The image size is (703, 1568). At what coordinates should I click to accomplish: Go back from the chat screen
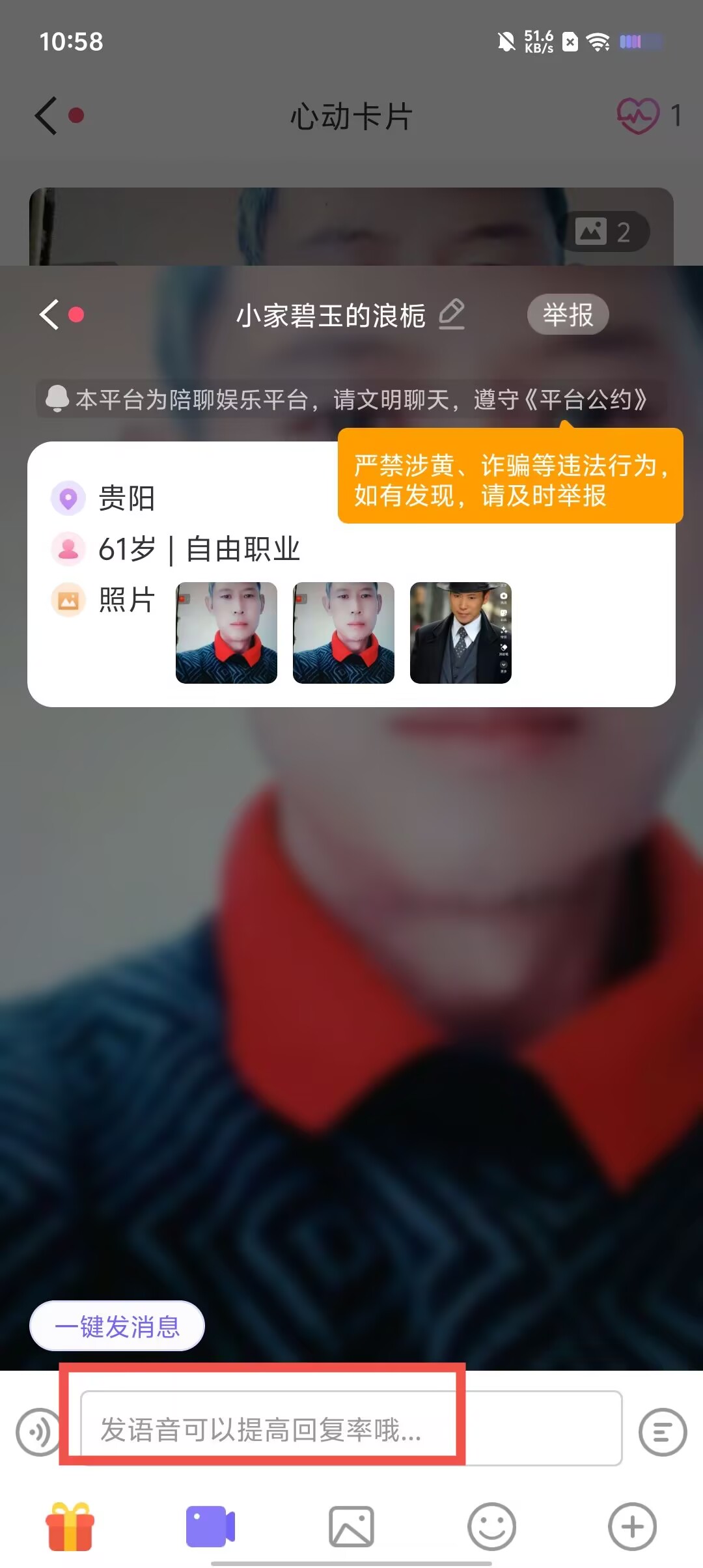51,315
